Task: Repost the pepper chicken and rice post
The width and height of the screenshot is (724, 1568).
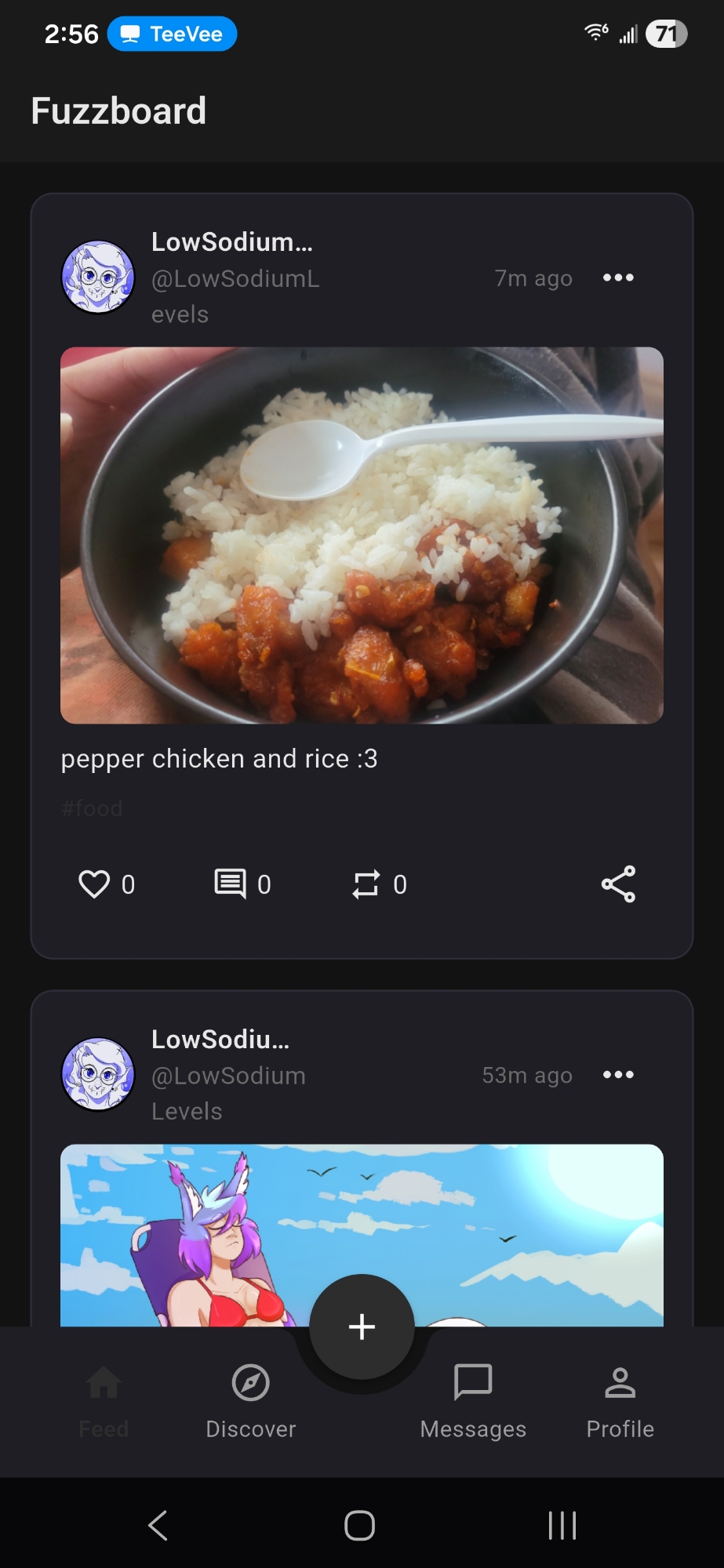Action: point(366,884)
